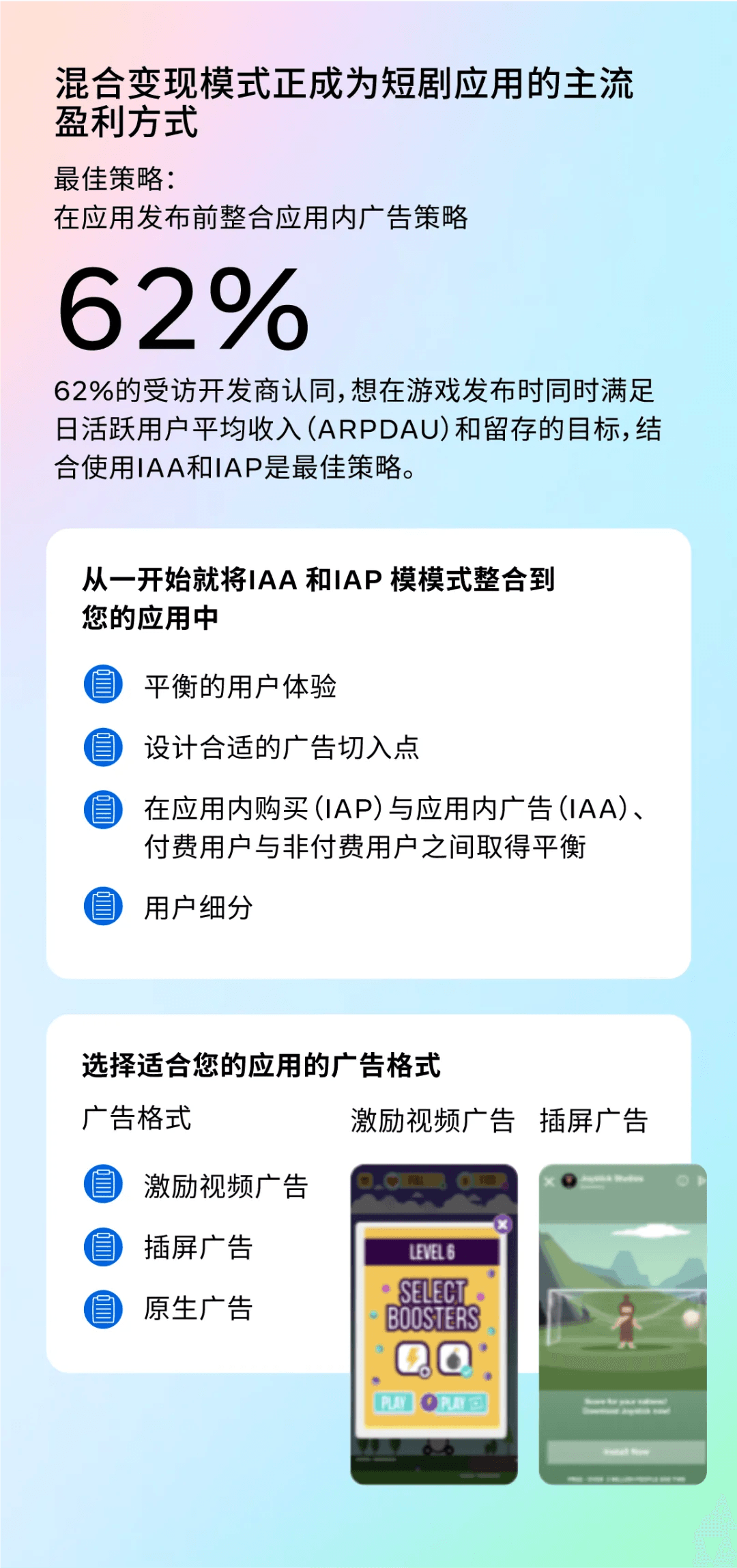Click the empty selection circle on the lightning booster
Screen dimensions: 737x1568
424,1371
